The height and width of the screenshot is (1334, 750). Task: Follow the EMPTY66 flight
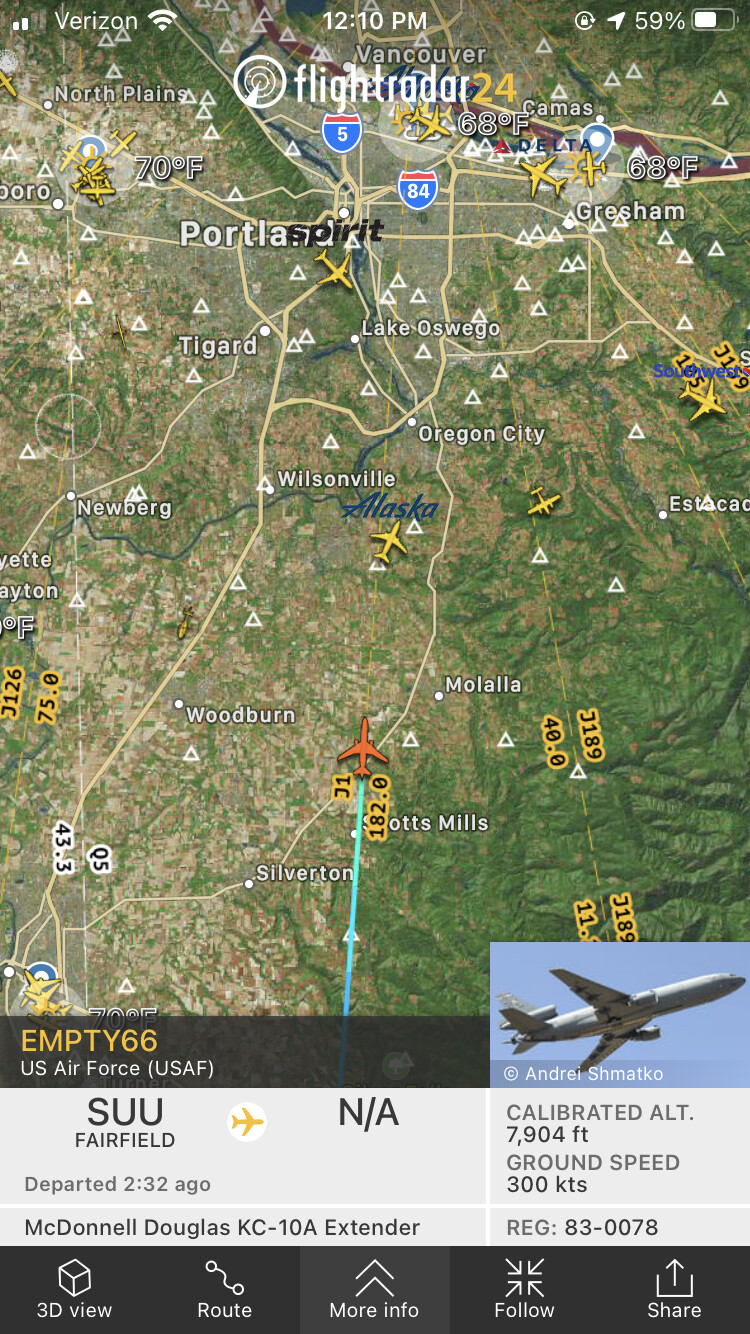524,1290
